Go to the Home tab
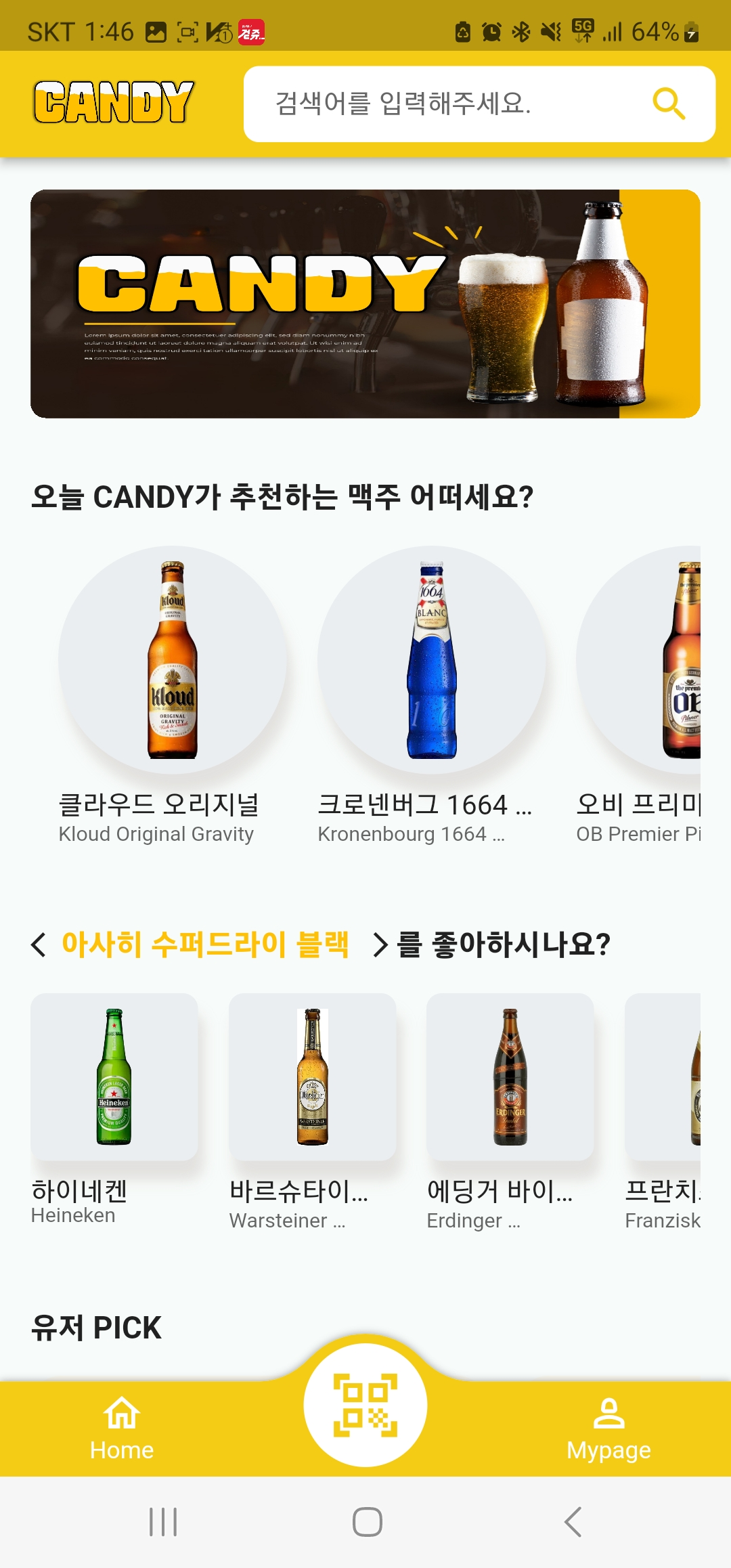Screen dimensions: 731x1568 (122, 1429)
